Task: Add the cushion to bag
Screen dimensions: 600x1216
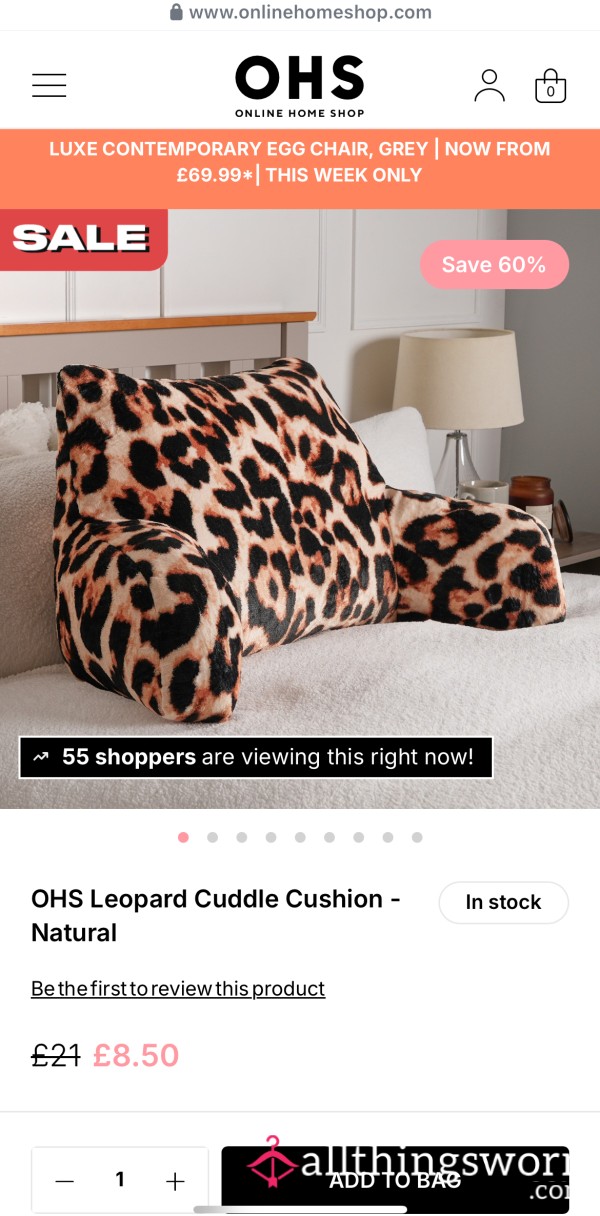Action: tap(395, 1180)
